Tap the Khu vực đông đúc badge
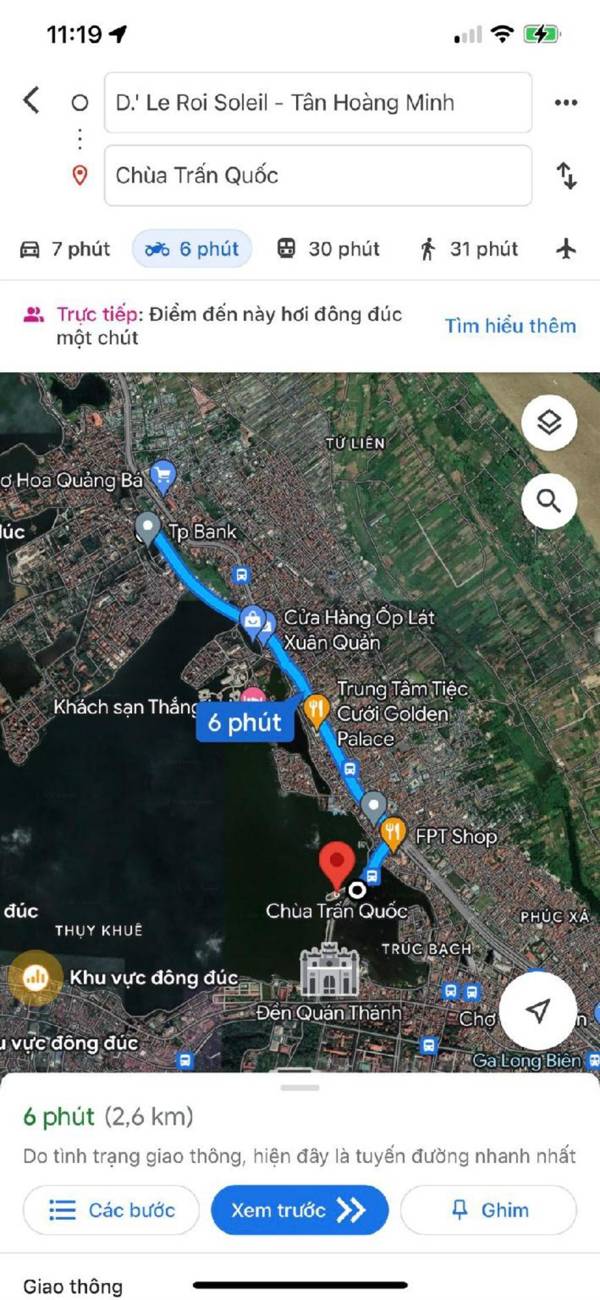The width and height of the screenshot is (600, 1300). click(36, 977)
